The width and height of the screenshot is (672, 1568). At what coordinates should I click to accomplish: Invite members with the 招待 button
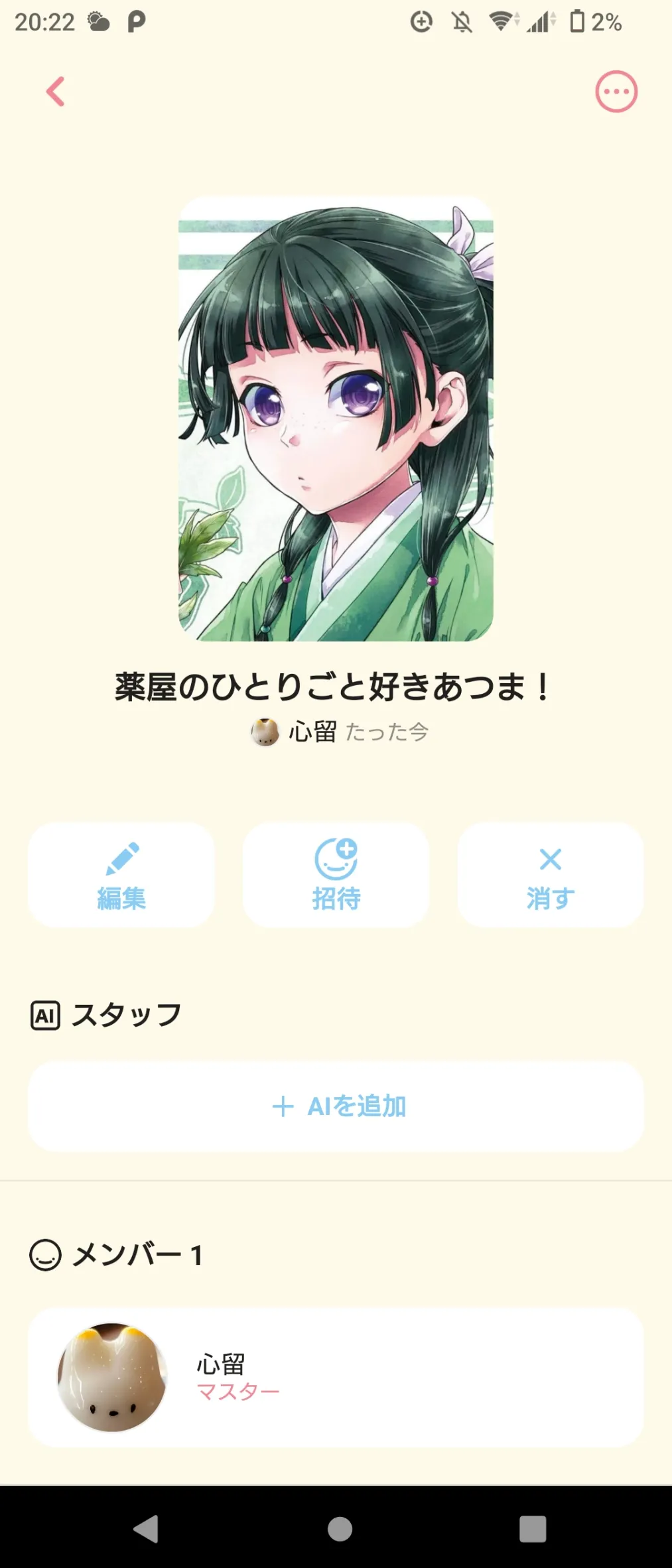coord(336,875)
